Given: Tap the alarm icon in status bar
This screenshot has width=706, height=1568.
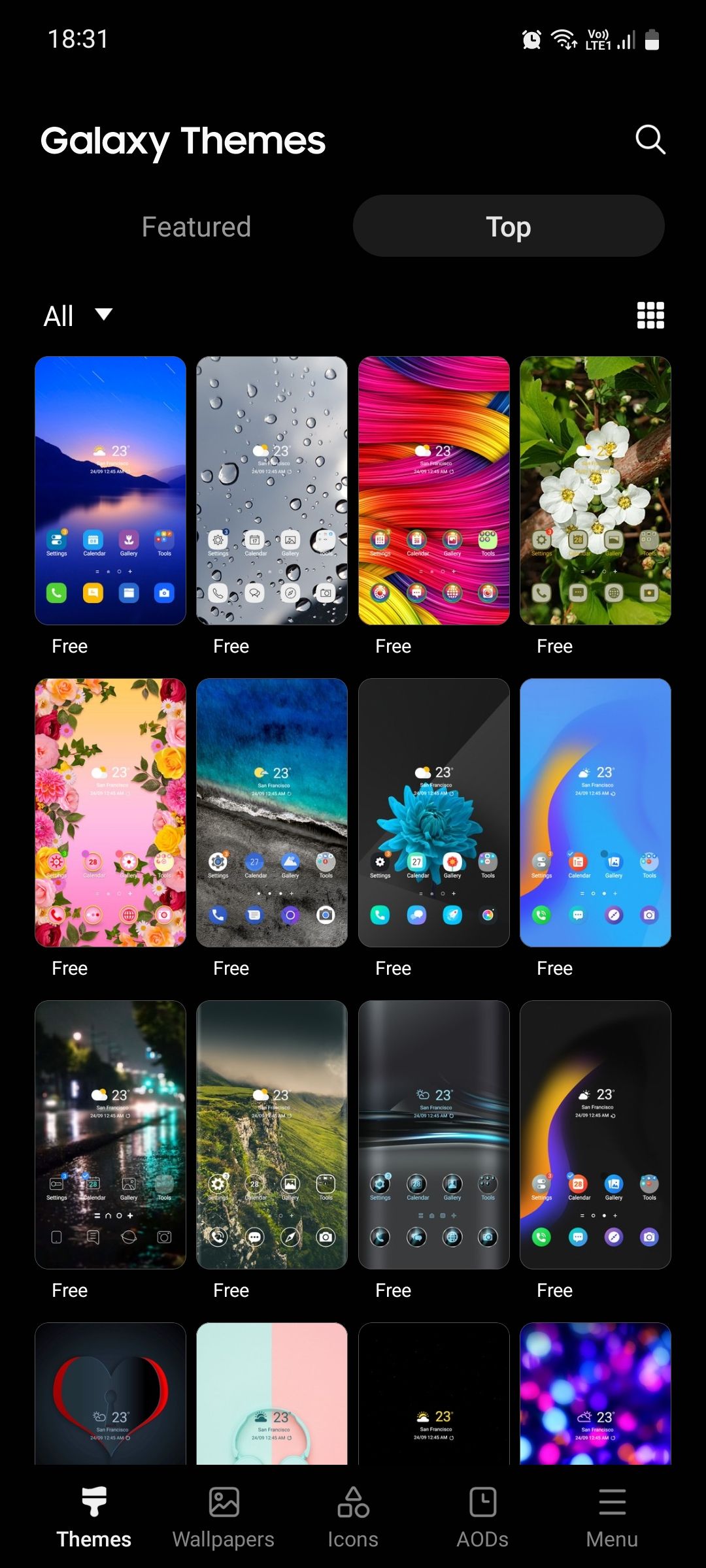Looking at the screenshot, I should pos(531,39).
